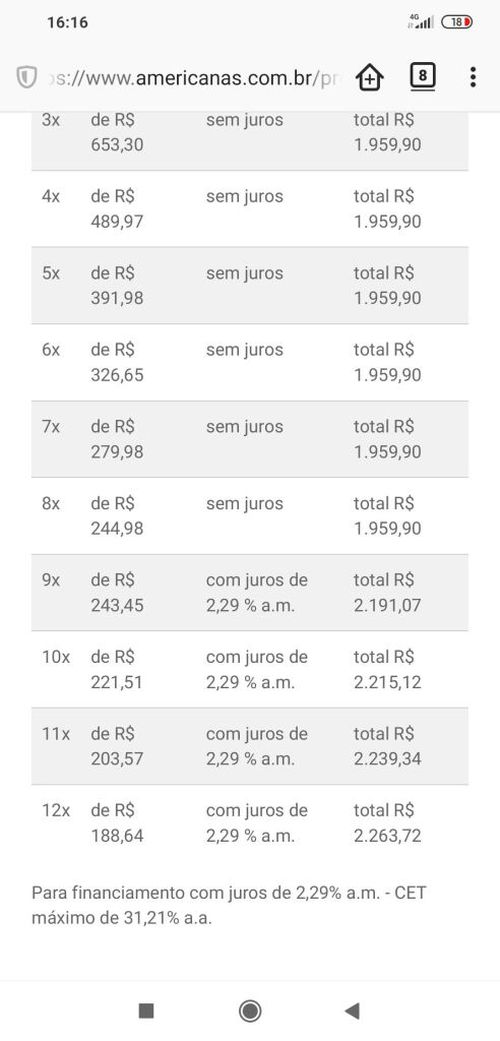Tap the home with plus icon

[x=370, y=78]
